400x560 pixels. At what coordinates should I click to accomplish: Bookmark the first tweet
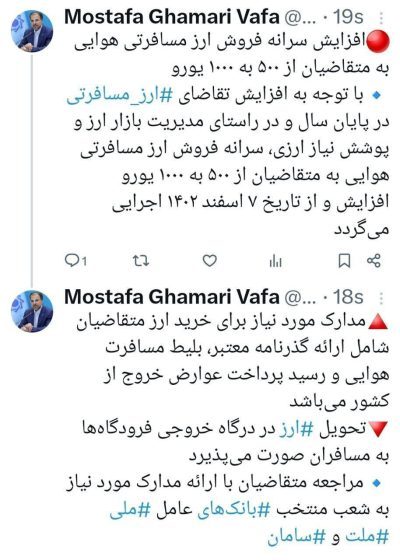[x=344, y=261]
